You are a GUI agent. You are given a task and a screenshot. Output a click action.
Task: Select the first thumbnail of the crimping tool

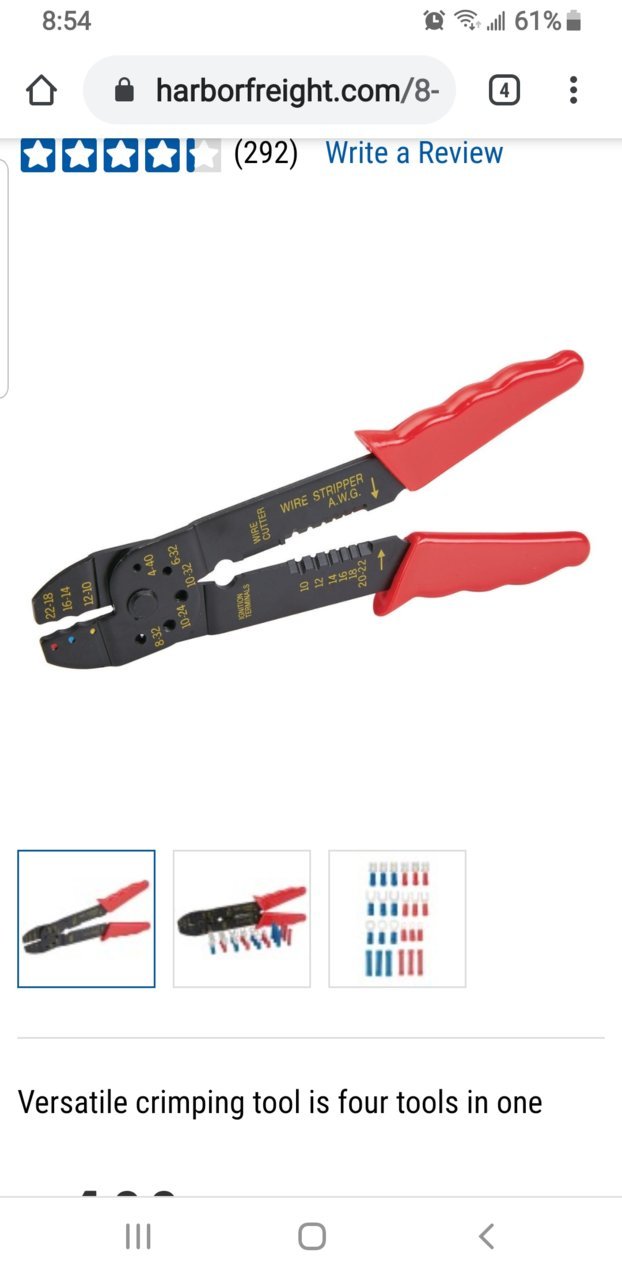tap(86, 918)
